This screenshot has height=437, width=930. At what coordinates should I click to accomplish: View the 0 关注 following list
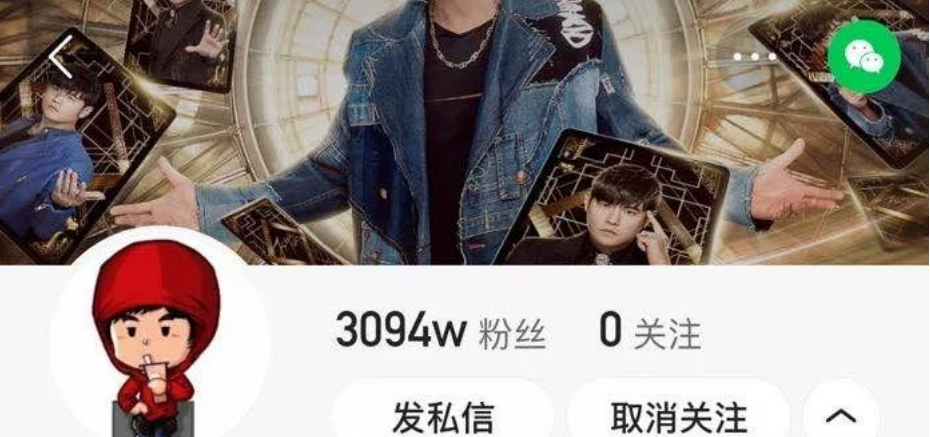pyautogui.click(x=650, y=331)
